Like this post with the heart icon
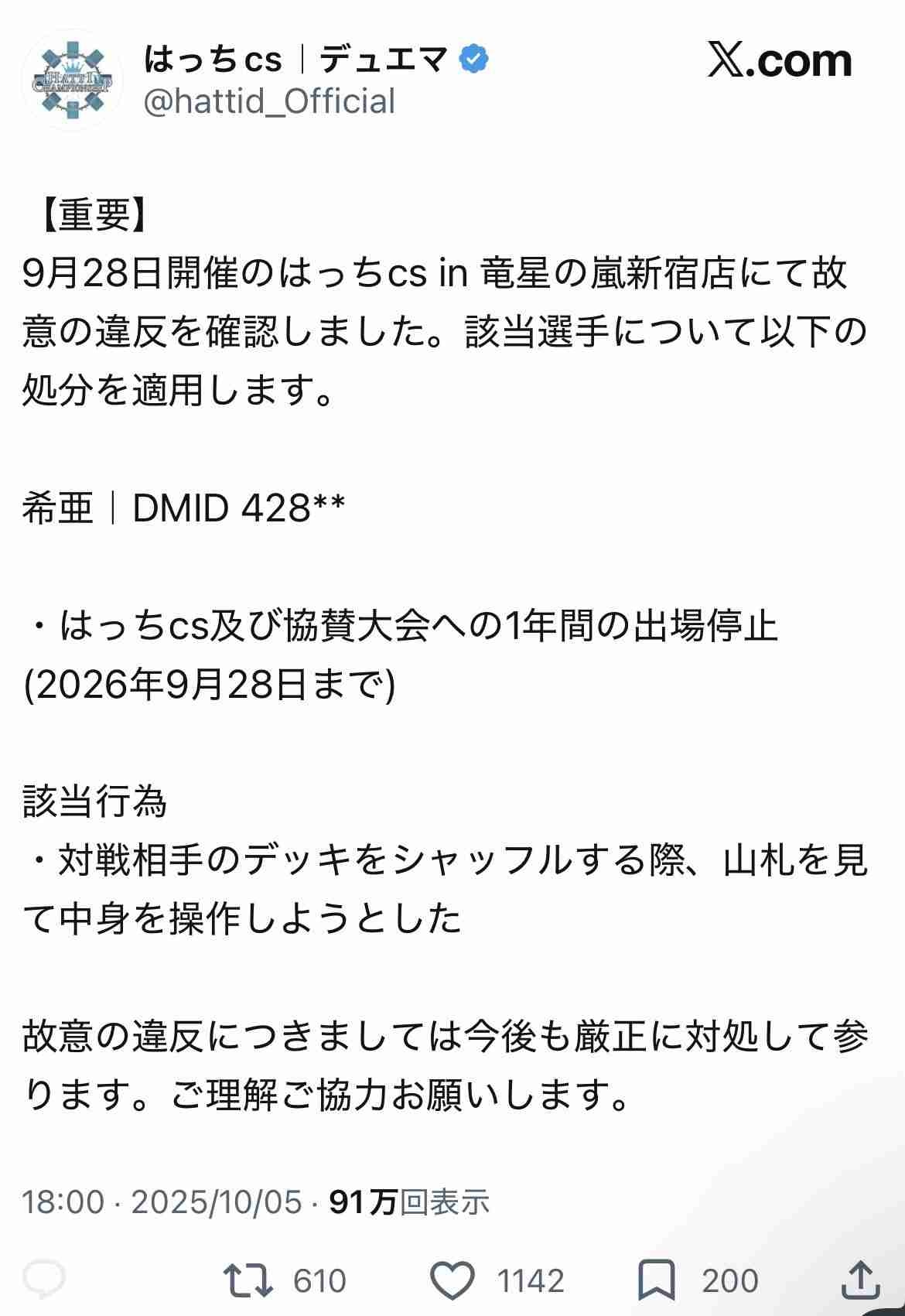The width and height of the screenshot is (905, 1316). tap(452, 1280)
